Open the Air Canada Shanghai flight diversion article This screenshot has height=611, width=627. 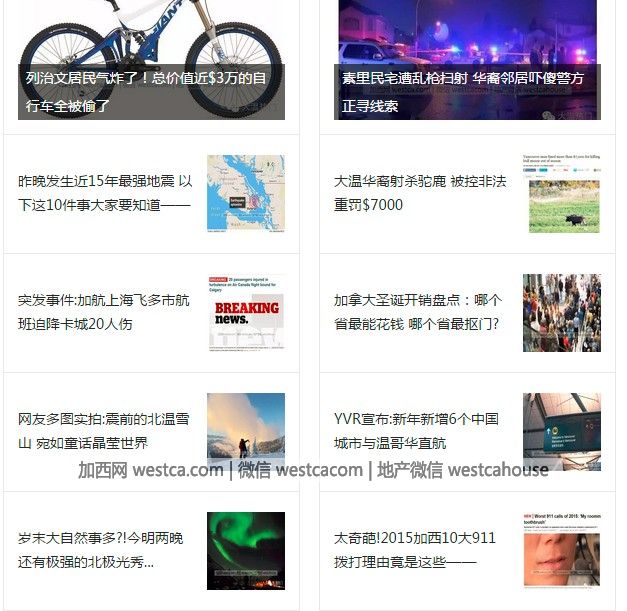pos(104,312)
